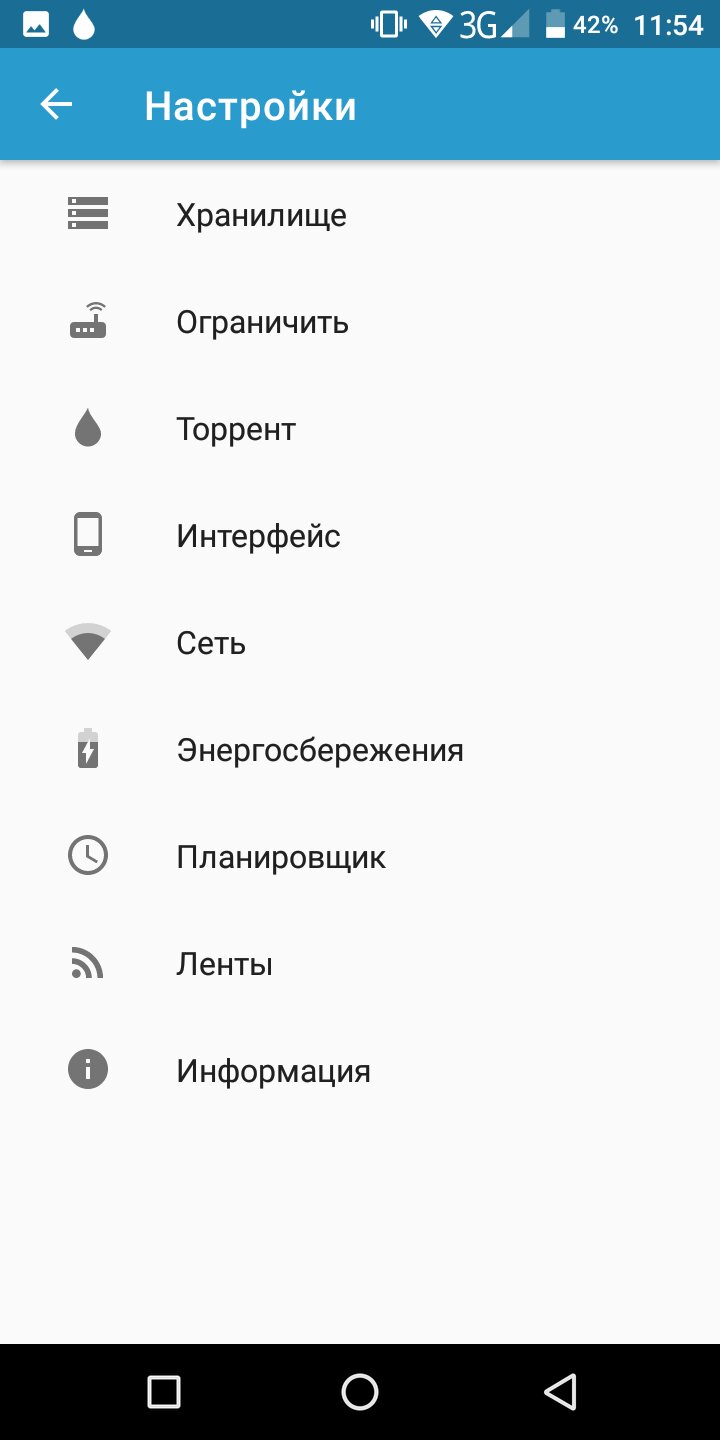The height and width of the screenshot is (1440, 720).
Task: Open Энергосбережения settings
Action: pos(360,750)
